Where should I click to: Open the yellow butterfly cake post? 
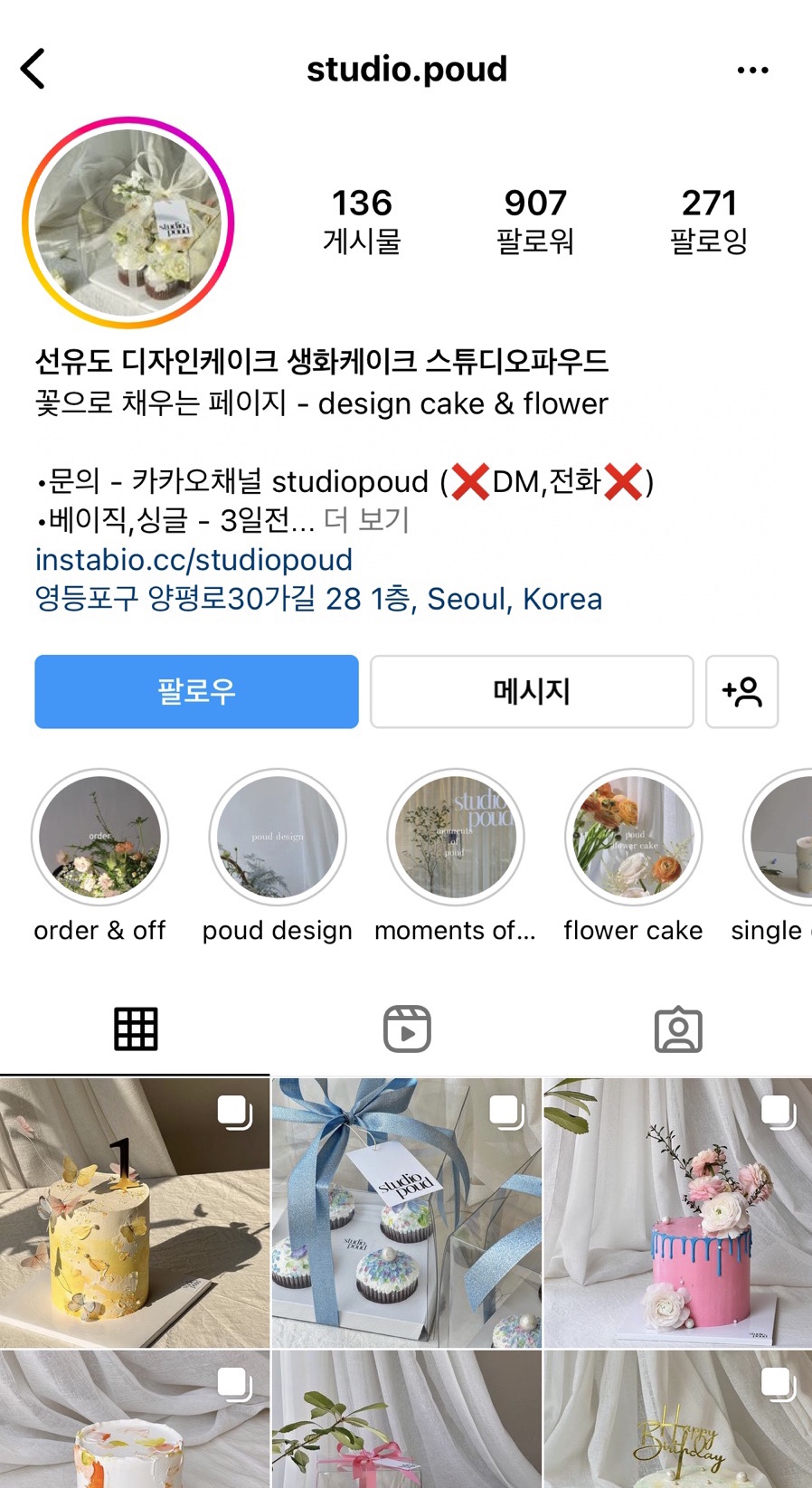pos(135,1212)
